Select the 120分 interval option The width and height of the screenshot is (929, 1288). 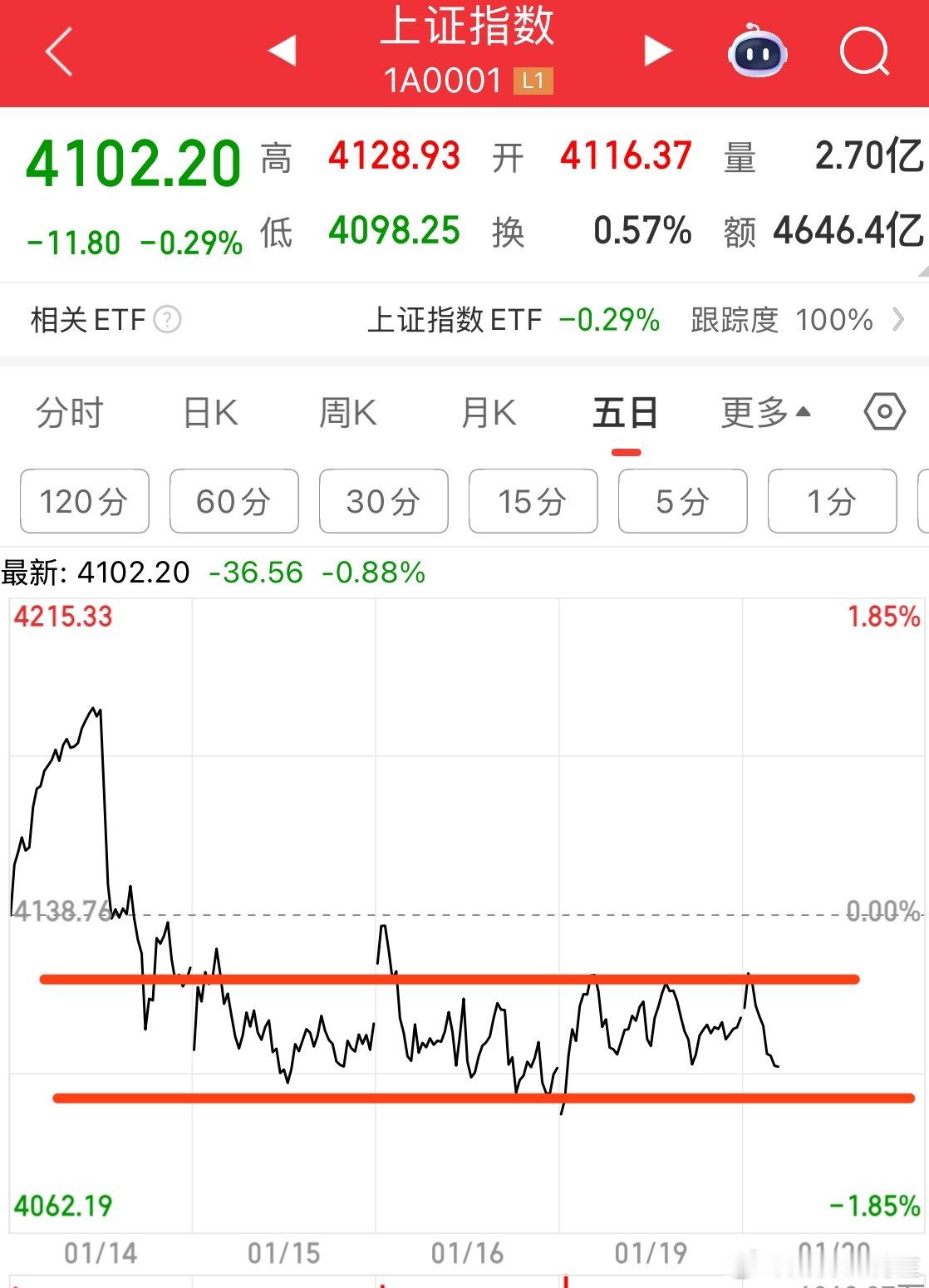pos(83,501)
